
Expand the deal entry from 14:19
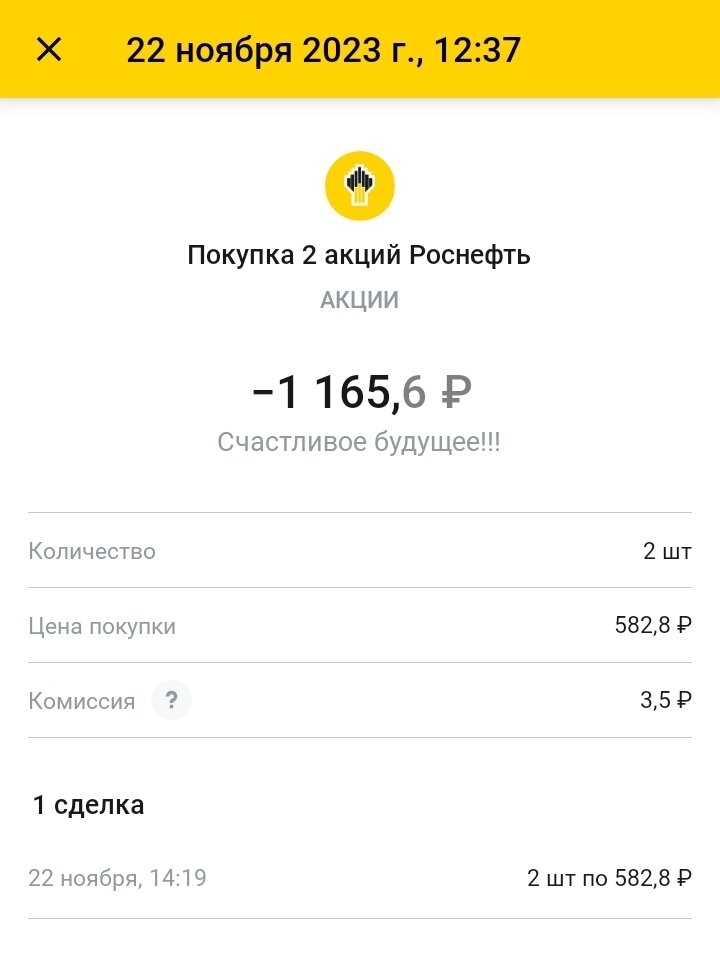360,878
